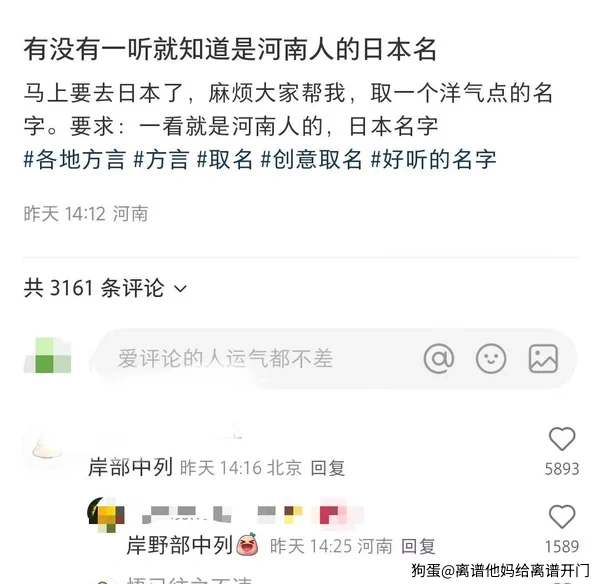
Task: Open the #好听的名字 hashtag
Action: 433,159
